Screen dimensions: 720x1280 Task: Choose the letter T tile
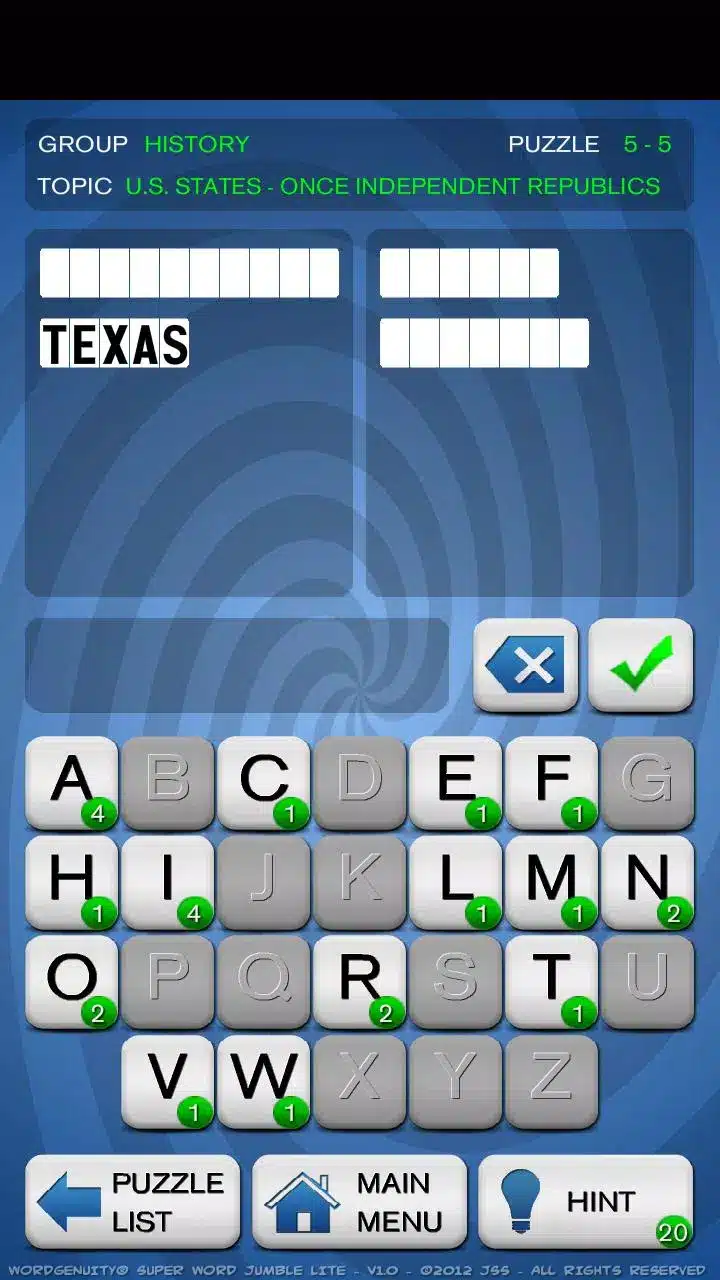(552, 980)
